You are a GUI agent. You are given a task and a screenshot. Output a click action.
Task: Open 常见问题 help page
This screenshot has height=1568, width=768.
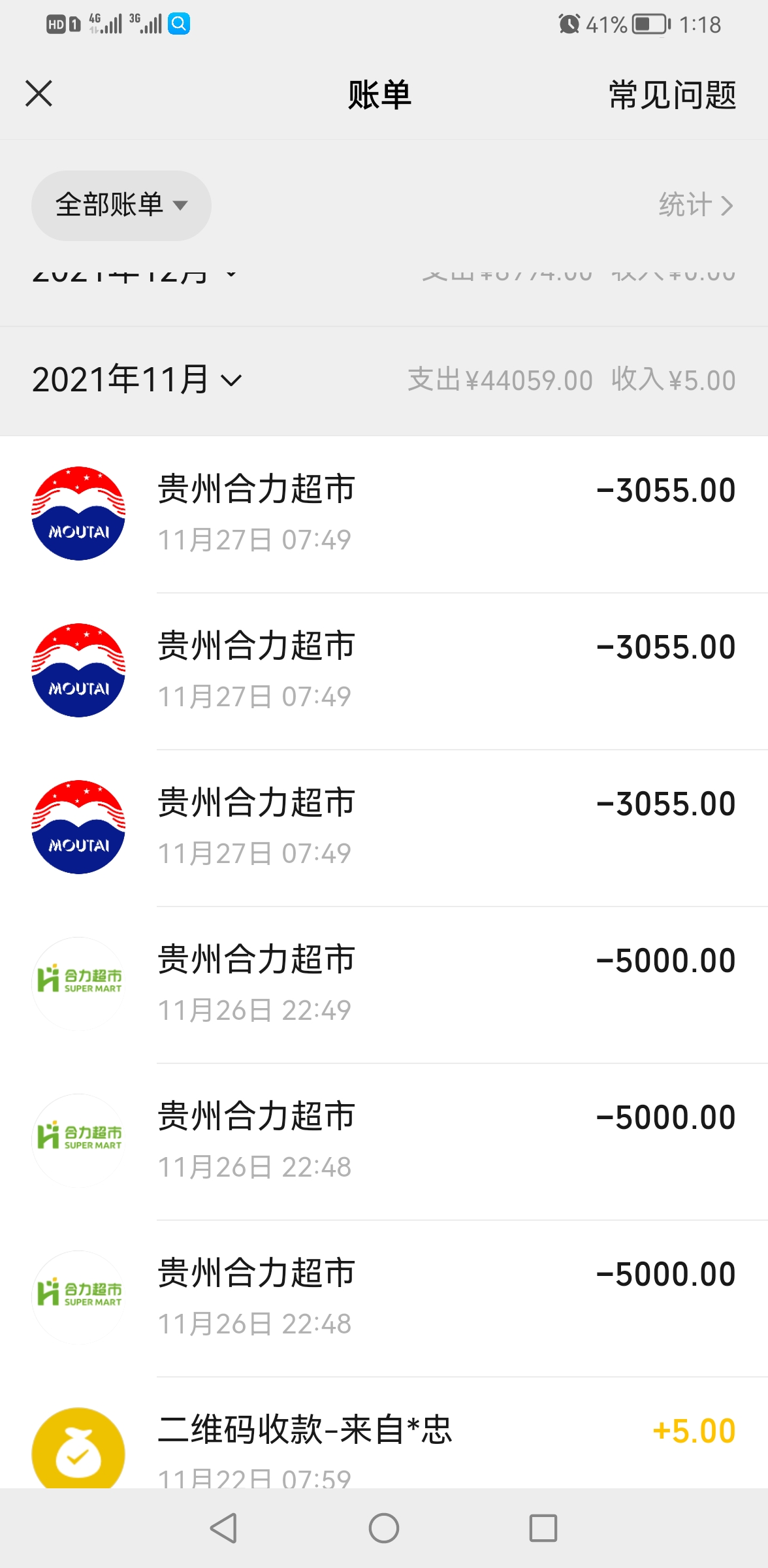click(672, 95)
